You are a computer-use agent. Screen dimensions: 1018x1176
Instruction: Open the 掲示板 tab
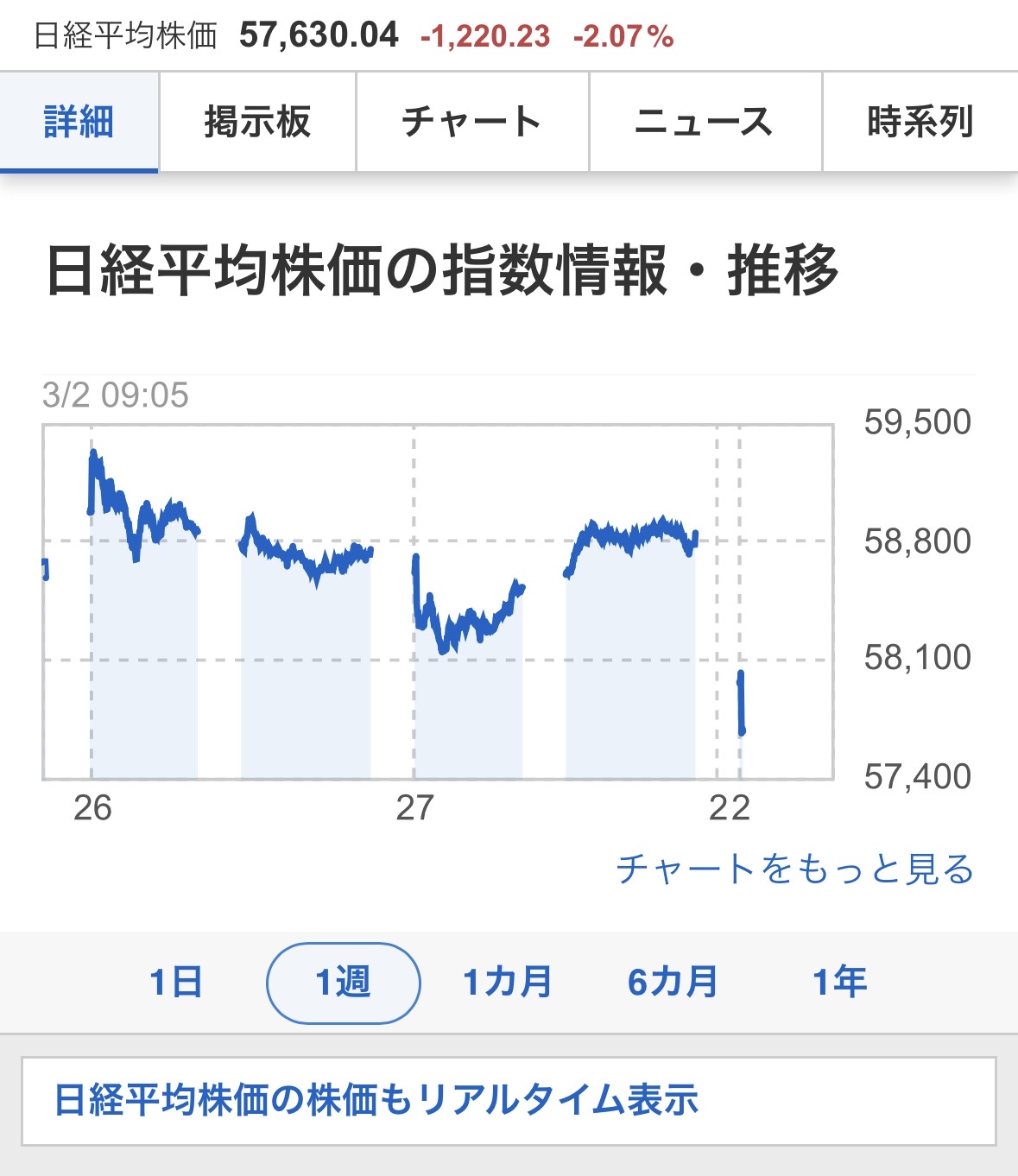(257, 122)
